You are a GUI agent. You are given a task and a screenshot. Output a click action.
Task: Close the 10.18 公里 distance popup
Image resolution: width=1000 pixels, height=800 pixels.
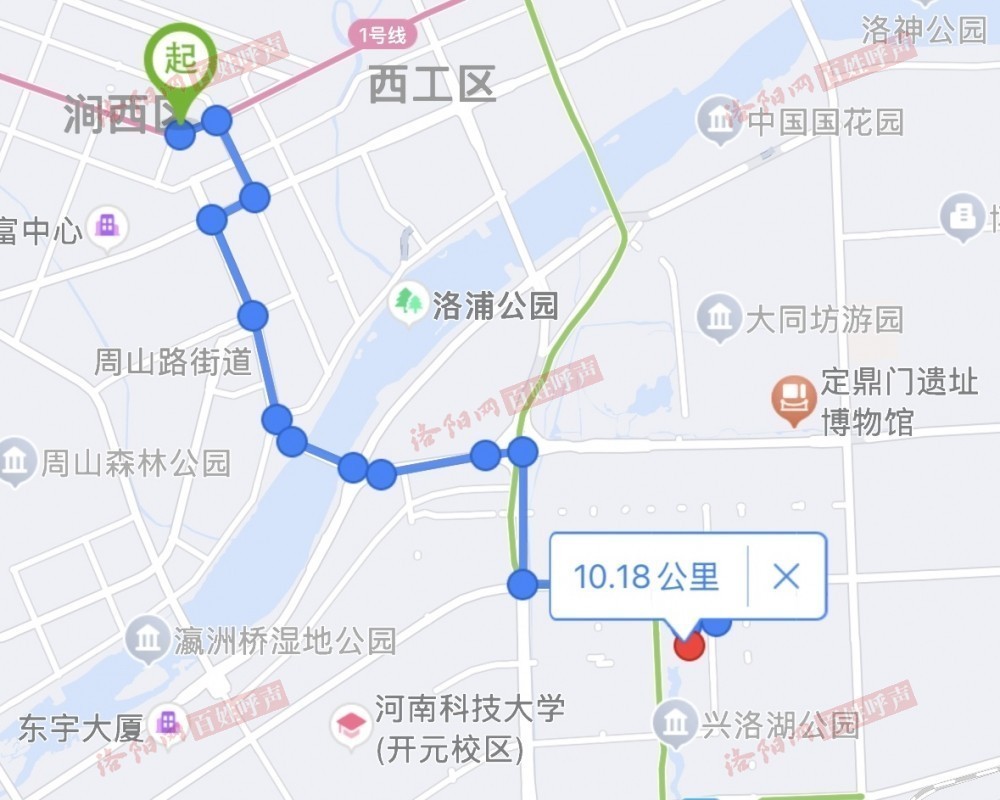pos(786,576)
